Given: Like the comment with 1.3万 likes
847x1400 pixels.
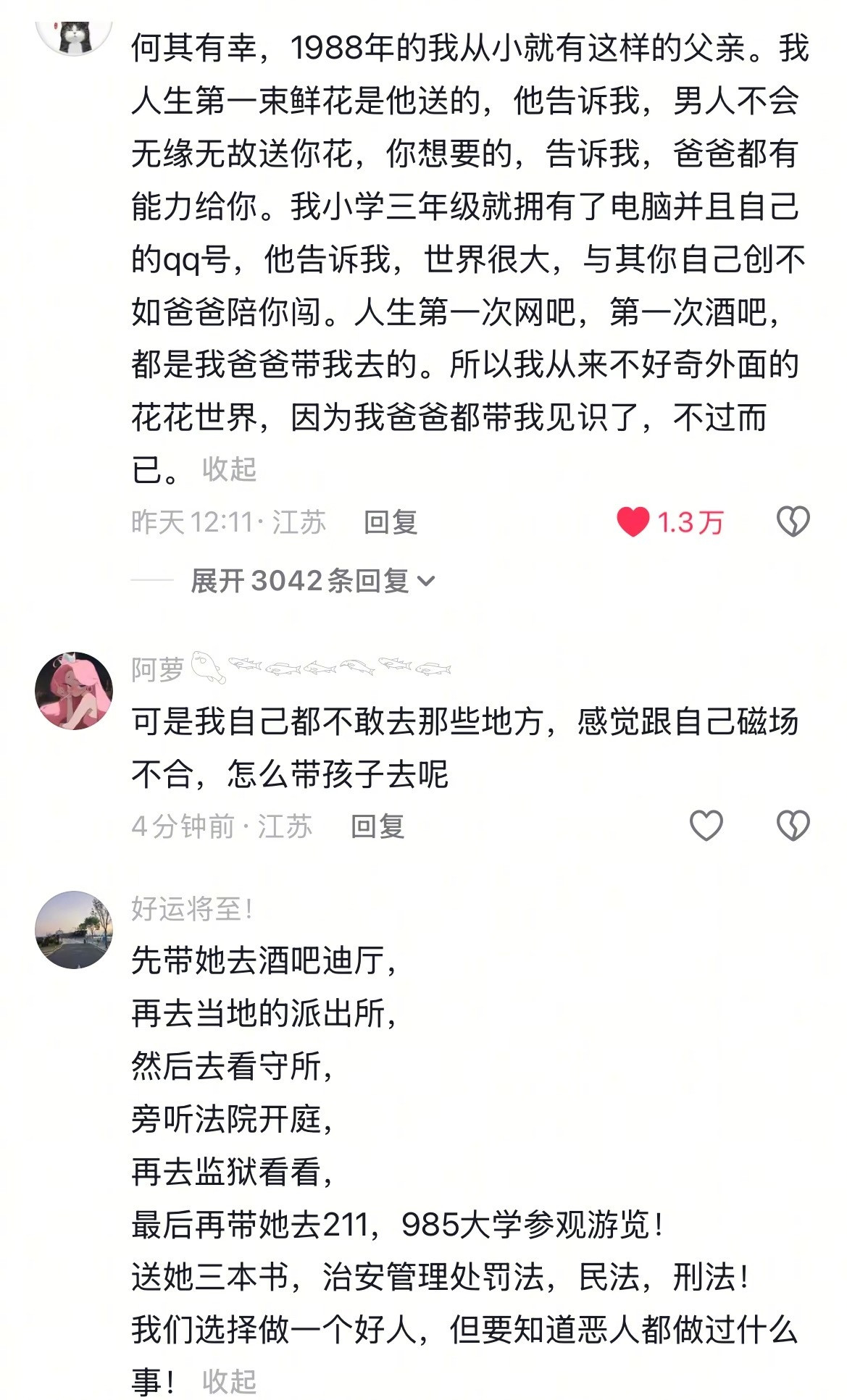Looking at the screenshot, I should pos(633,522).
